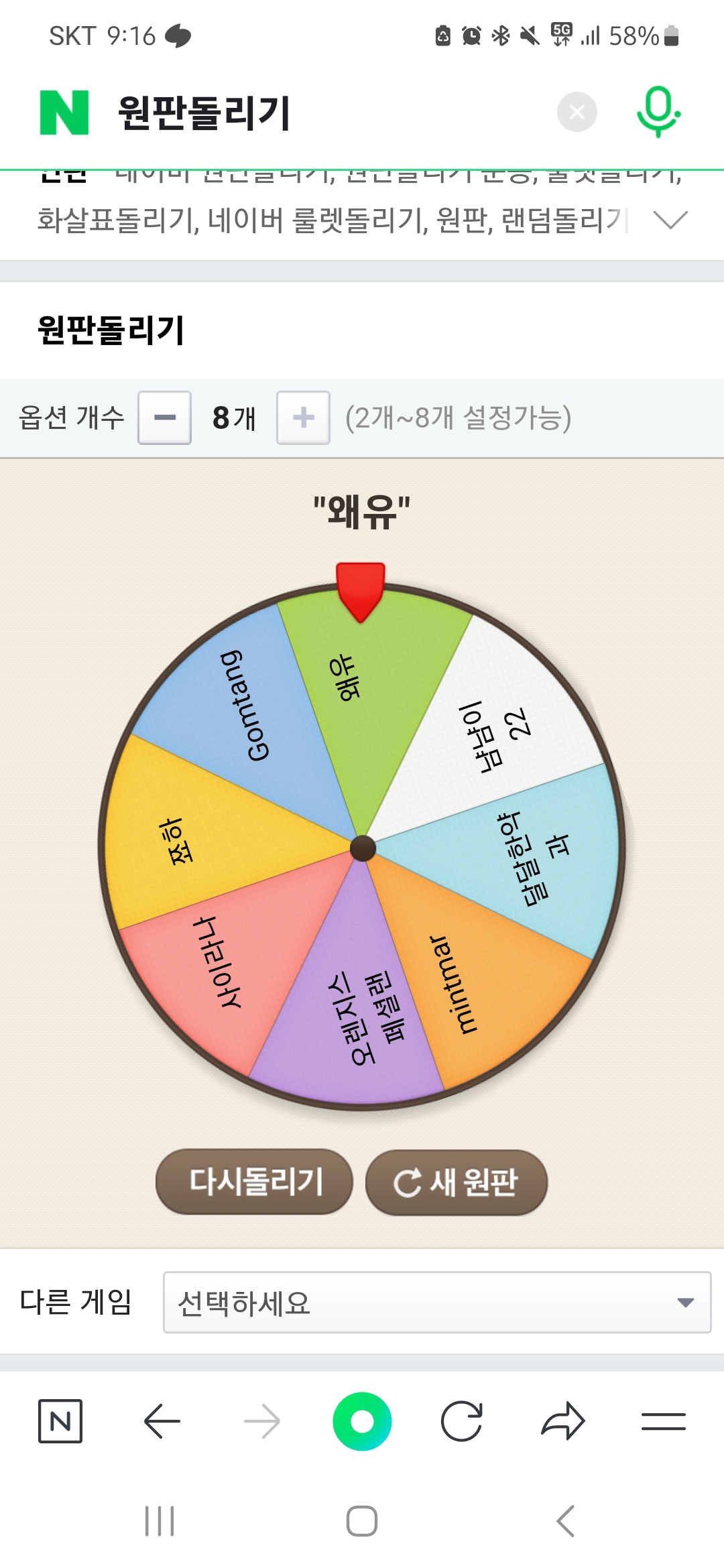Decrease the option count with minus
This screenshot has width=724, height=1568.
point(165,418)
